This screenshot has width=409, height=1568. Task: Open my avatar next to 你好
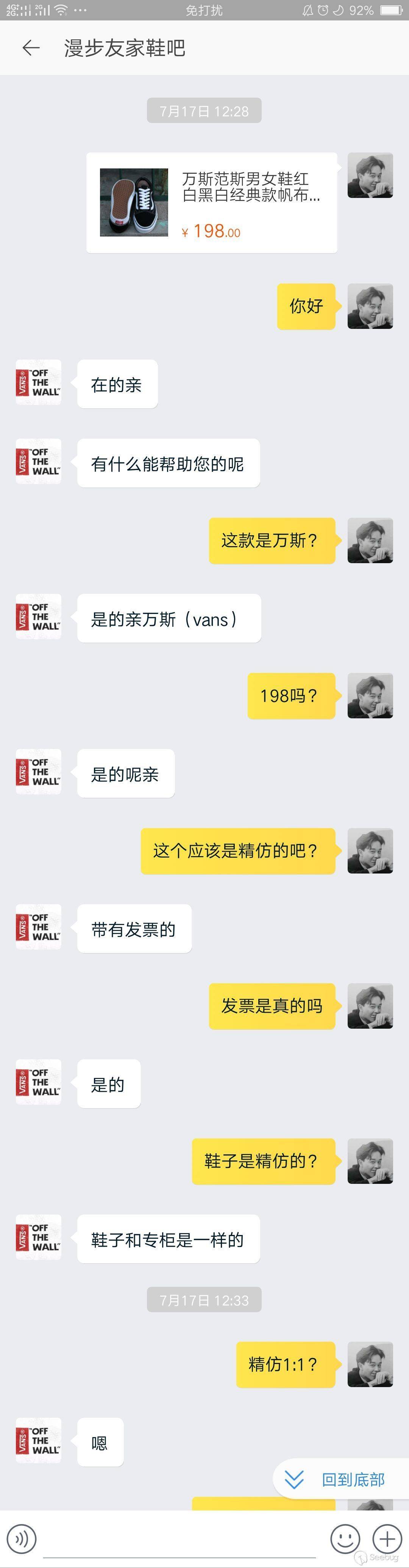click(370, 306)
